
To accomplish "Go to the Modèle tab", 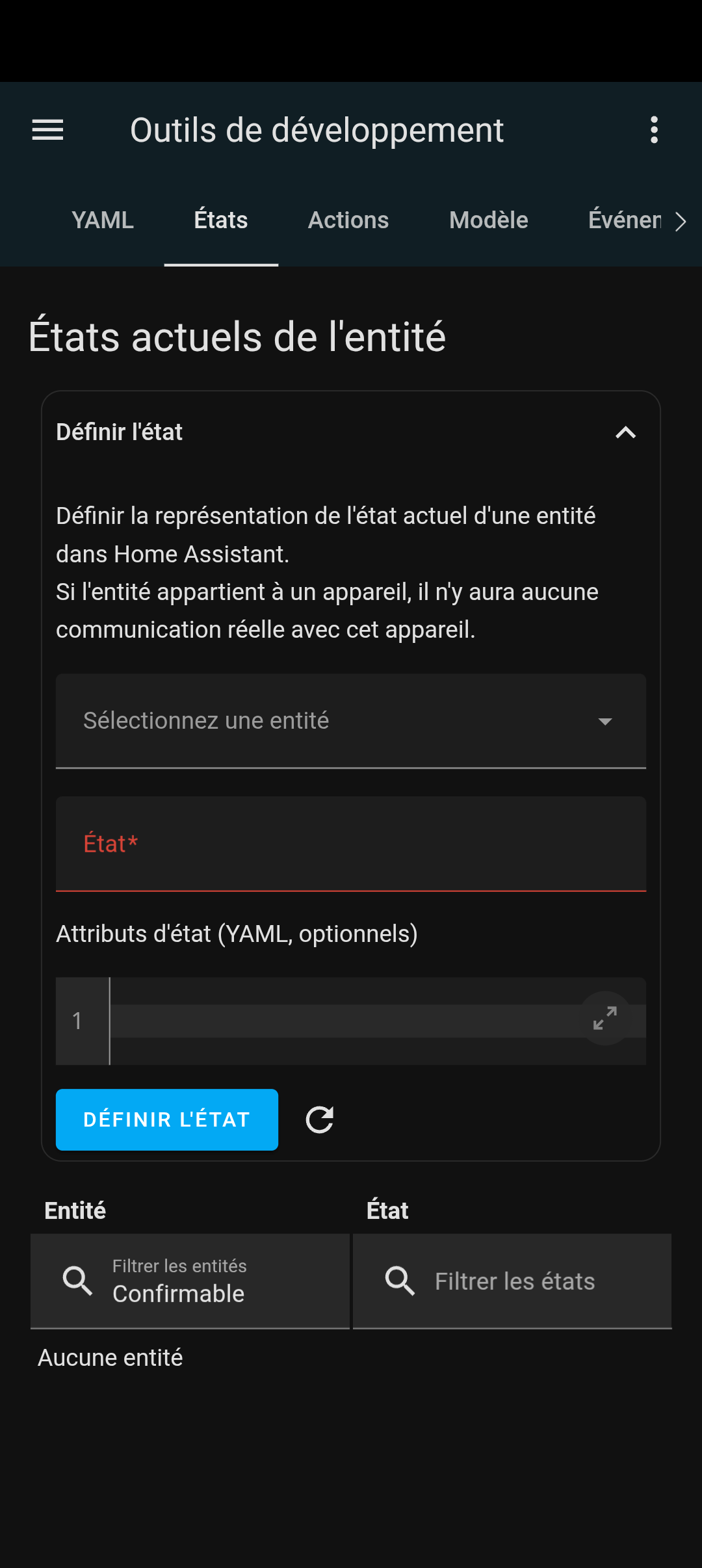I will point(489,220).
